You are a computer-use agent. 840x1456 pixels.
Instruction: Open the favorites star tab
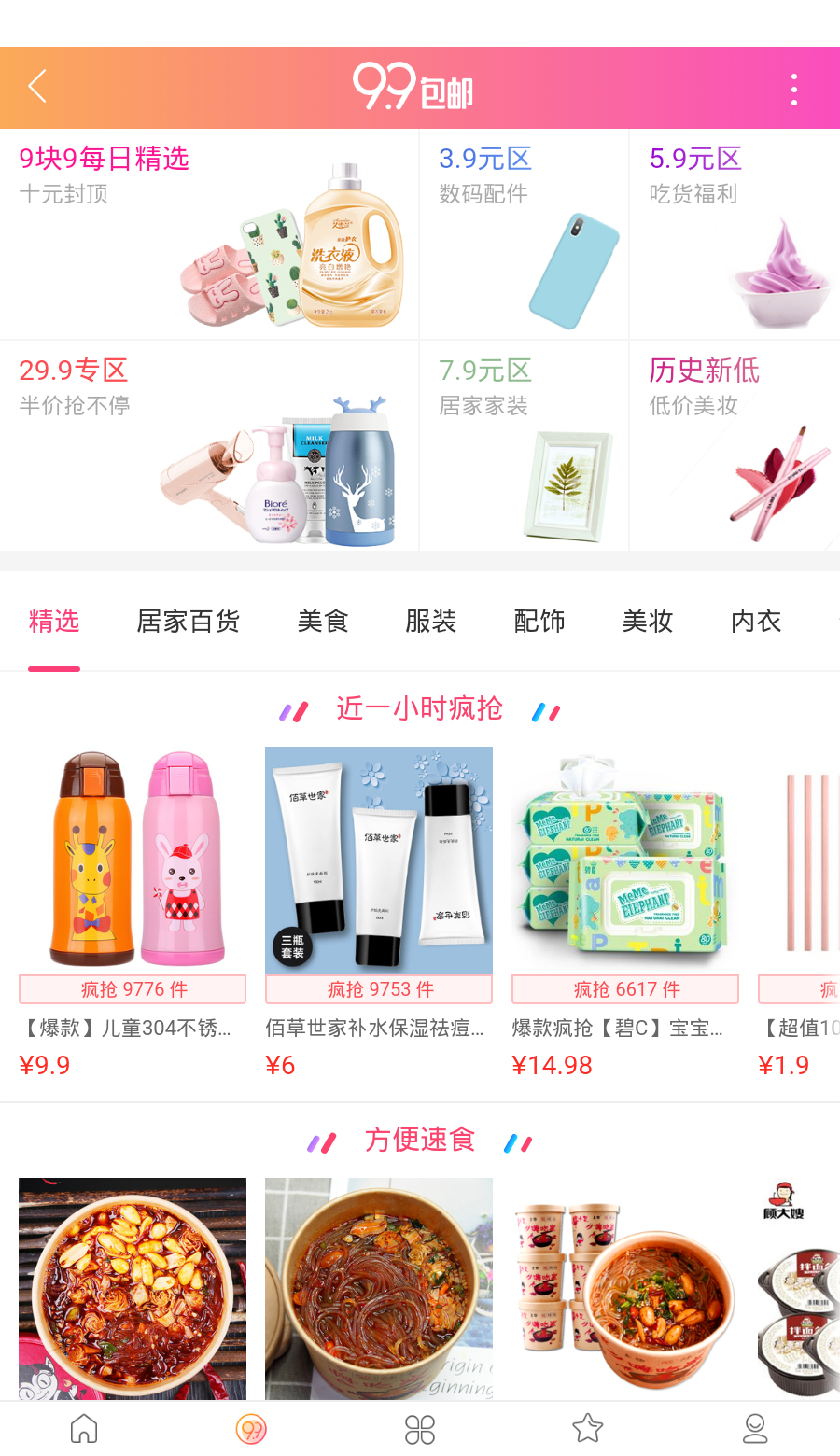click(588, 1429)
